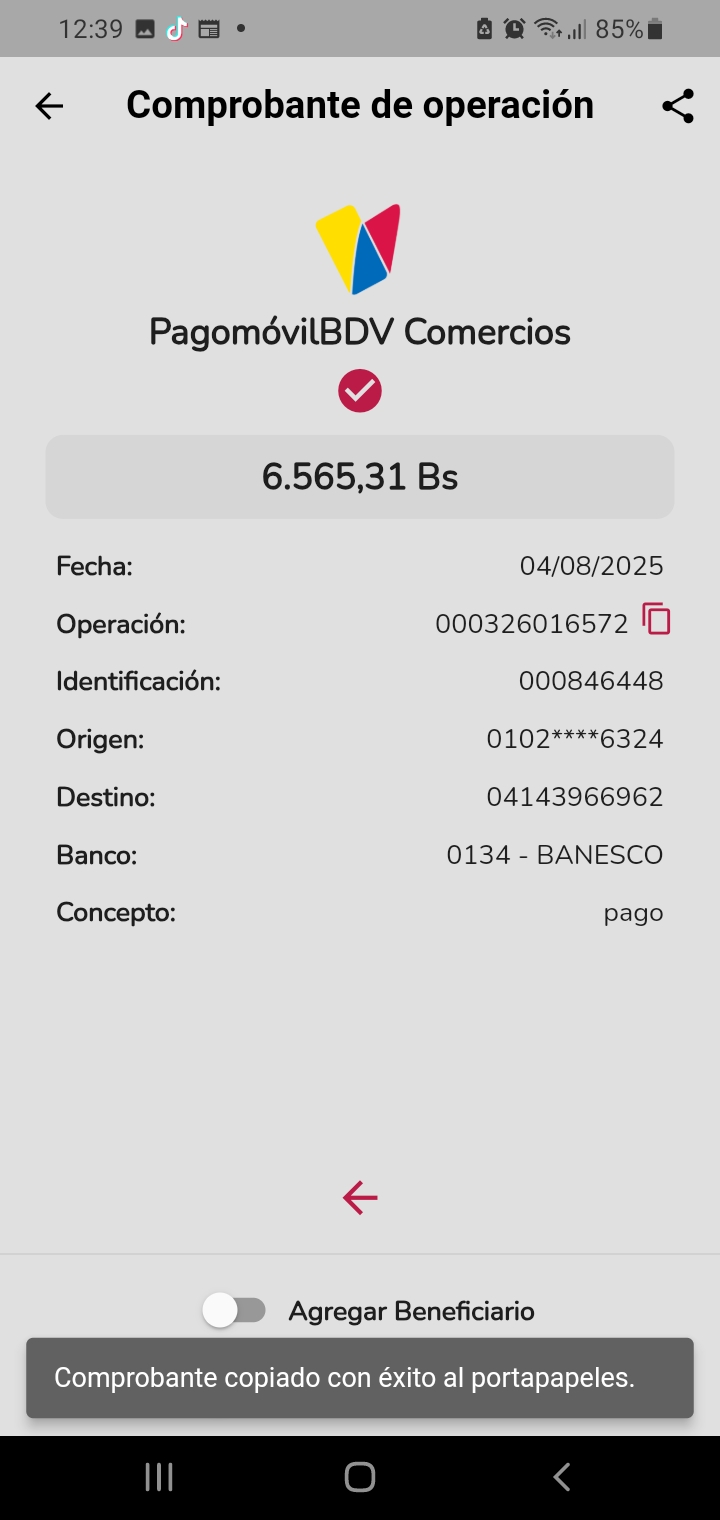
Task: Tap the red back arrow below the receipt
Action: pyautogui.click(x=360, y=1197)
